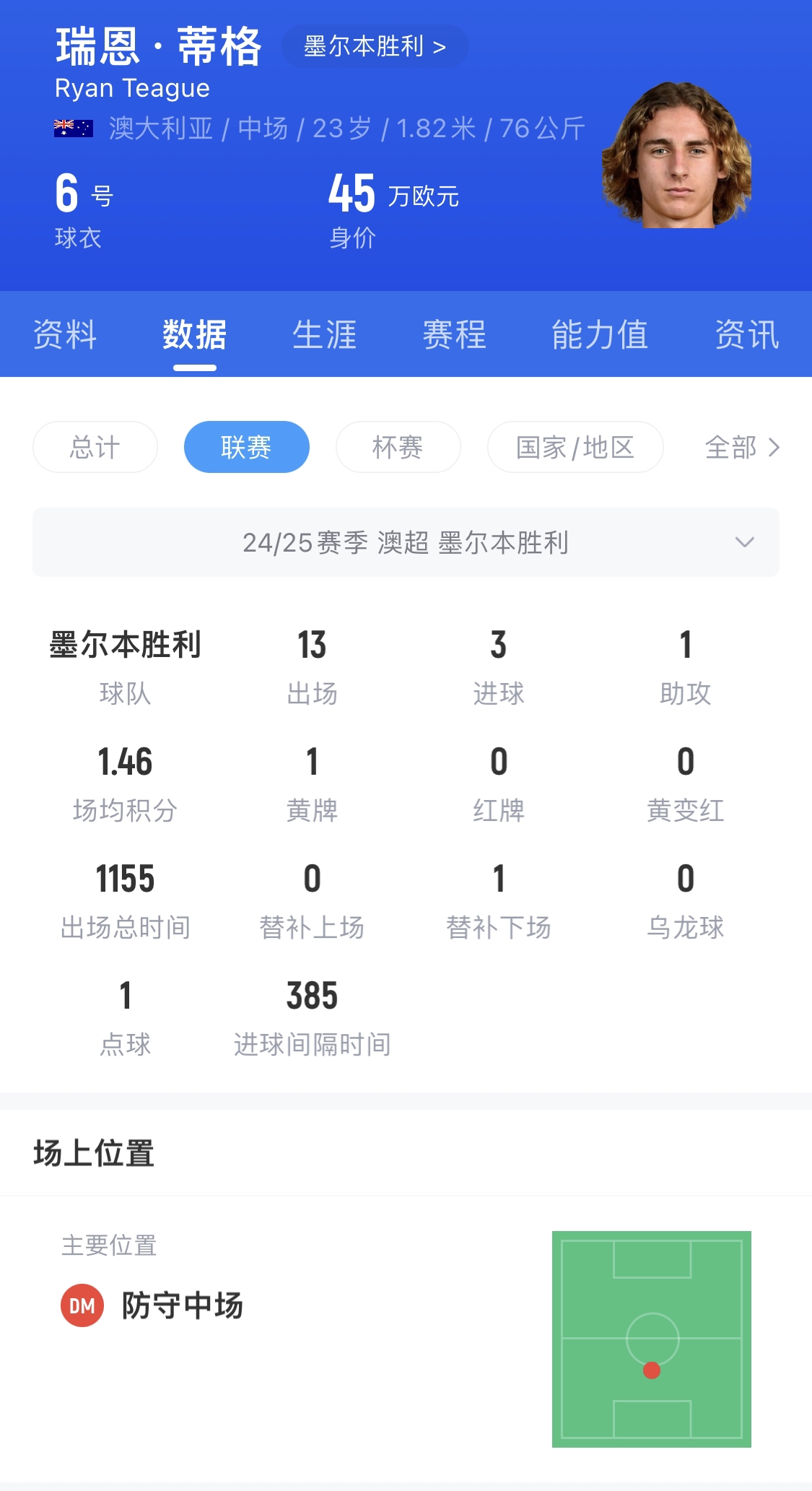Screen dimensions: 812x1491
Task: Switch to the 生涯 tab
Action: (325, 335)
